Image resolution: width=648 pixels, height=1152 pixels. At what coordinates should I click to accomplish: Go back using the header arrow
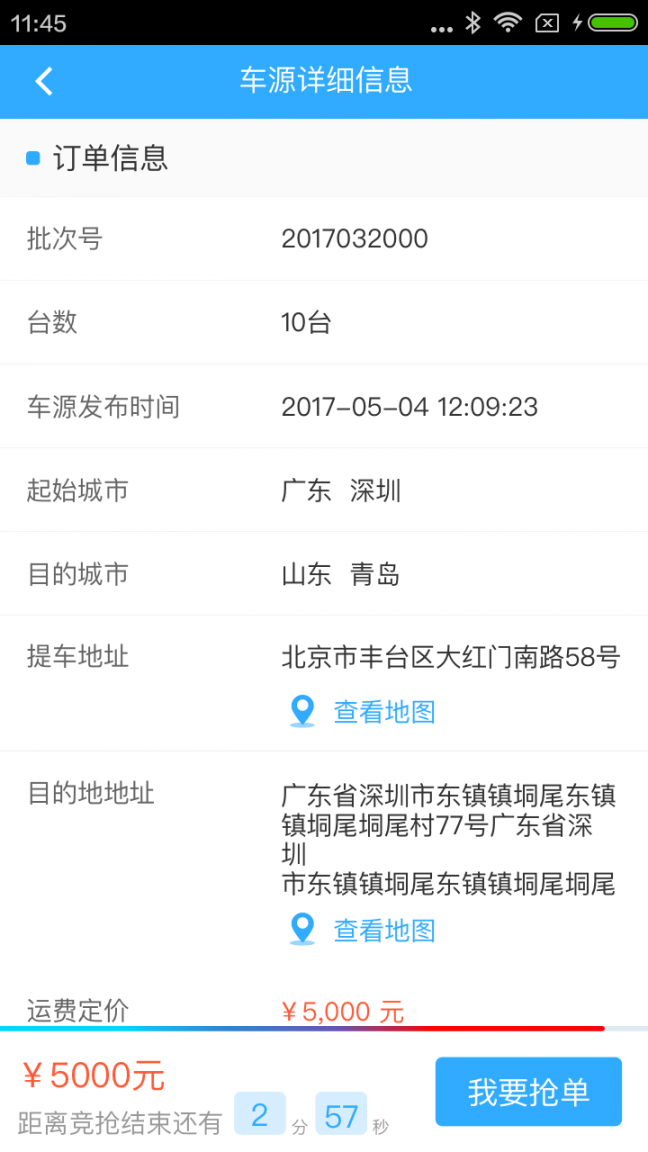[44, 81]
